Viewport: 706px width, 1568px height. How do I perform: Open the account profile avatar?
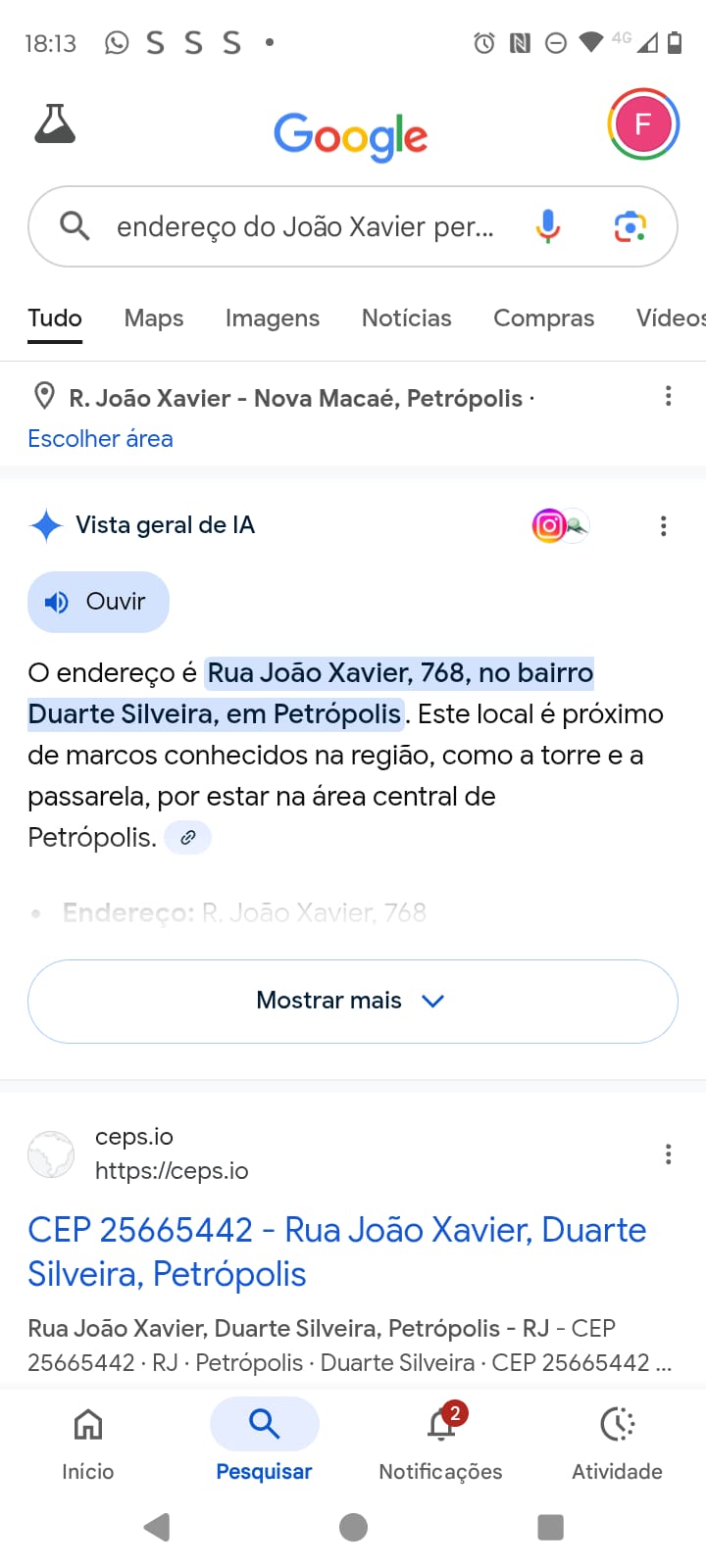point(643,124)
